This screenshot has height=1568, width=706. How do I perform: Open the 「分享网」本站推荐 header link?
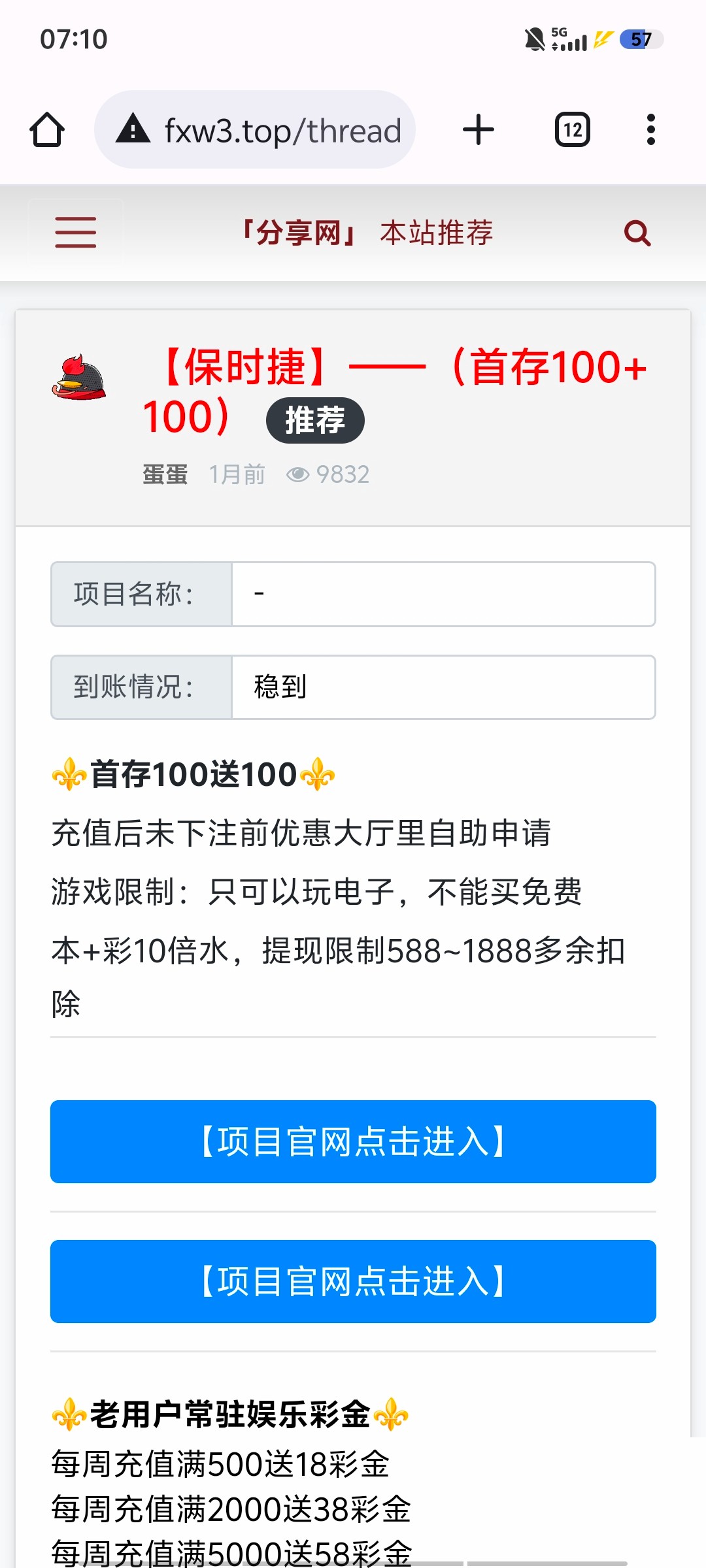tap(366, 233)
